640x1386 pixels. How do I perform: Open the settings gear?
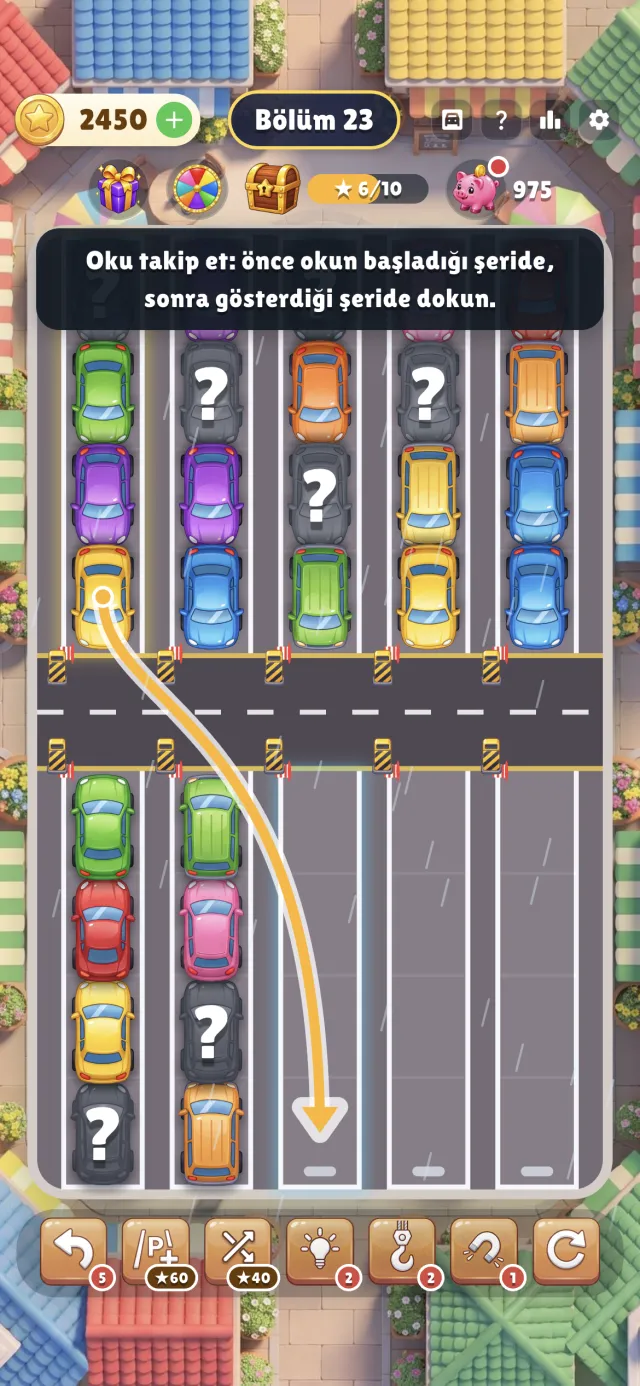click(x=598, y=121)
